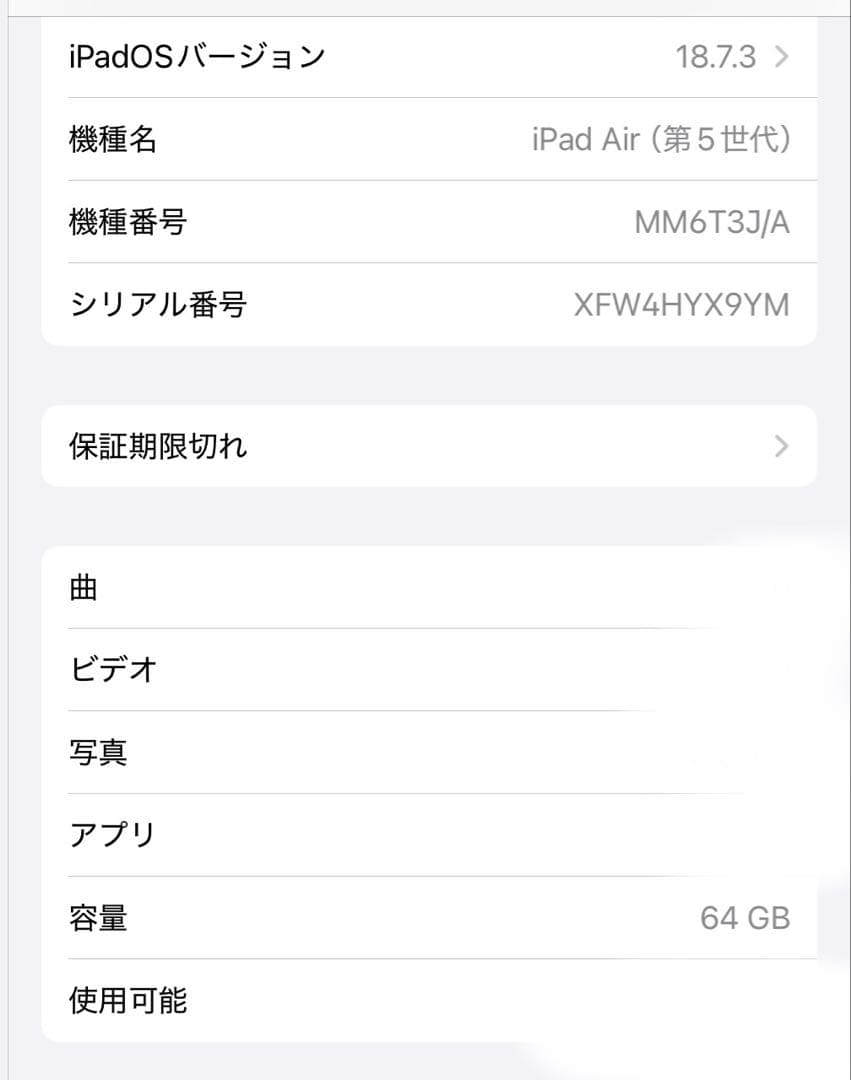Select the 使用可能 (Available) row
Image resolution: width=851 pixels, height=1080 pixels.
click(425, 1000)
